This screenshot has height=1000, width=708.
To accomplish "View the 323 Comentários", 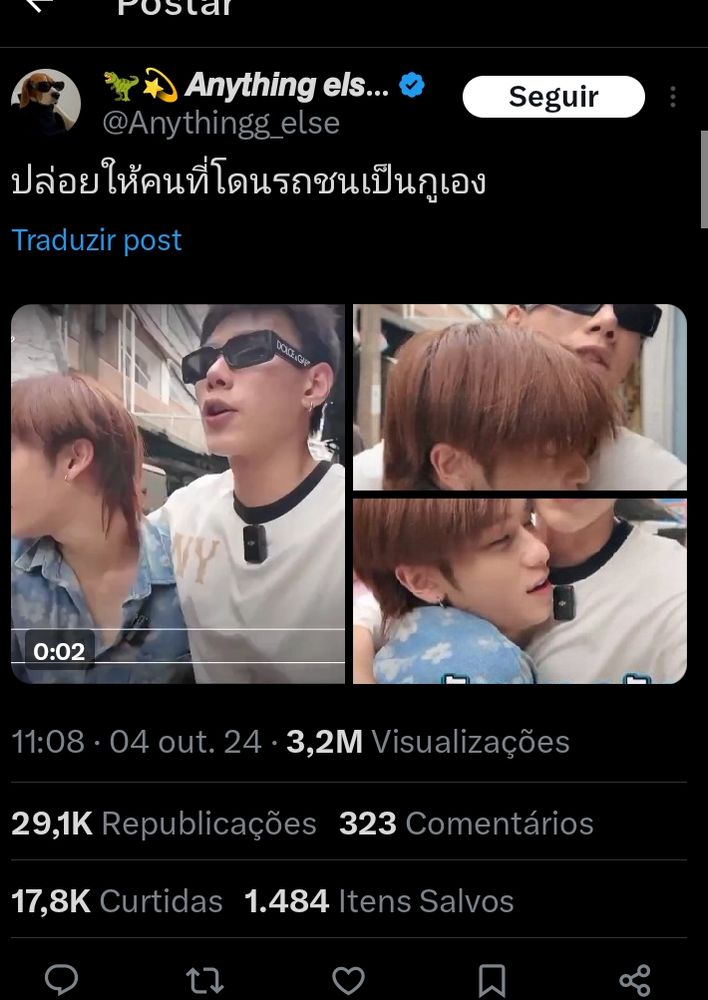I will pyautogui.click(x=466, y=823).
